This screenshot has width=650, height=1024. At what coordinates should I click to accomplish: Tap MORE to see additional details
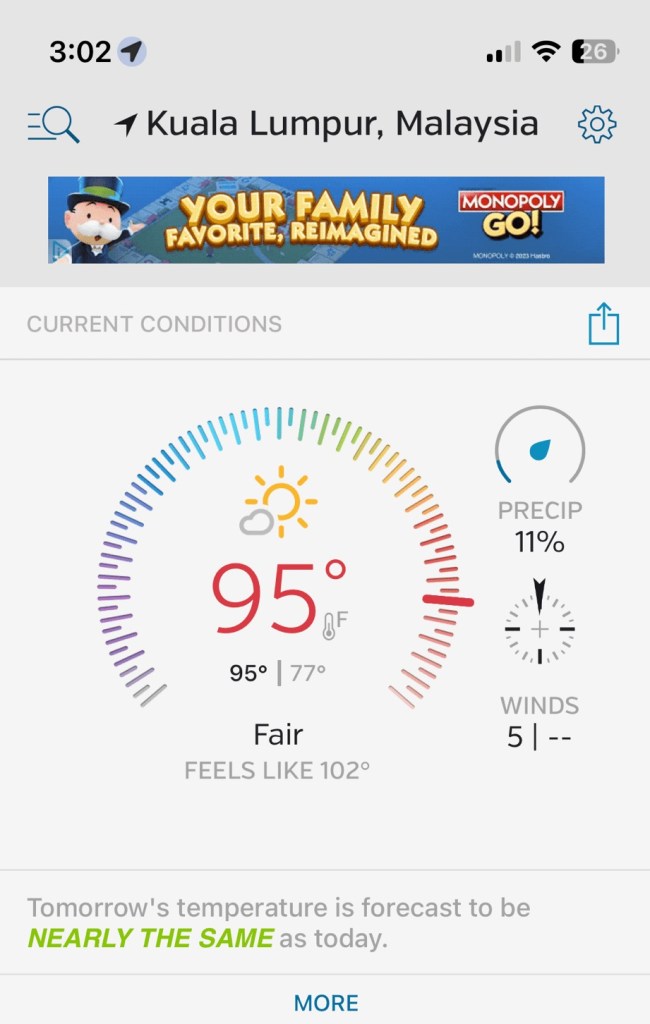pyautogui.click(x=325, y=1002)
